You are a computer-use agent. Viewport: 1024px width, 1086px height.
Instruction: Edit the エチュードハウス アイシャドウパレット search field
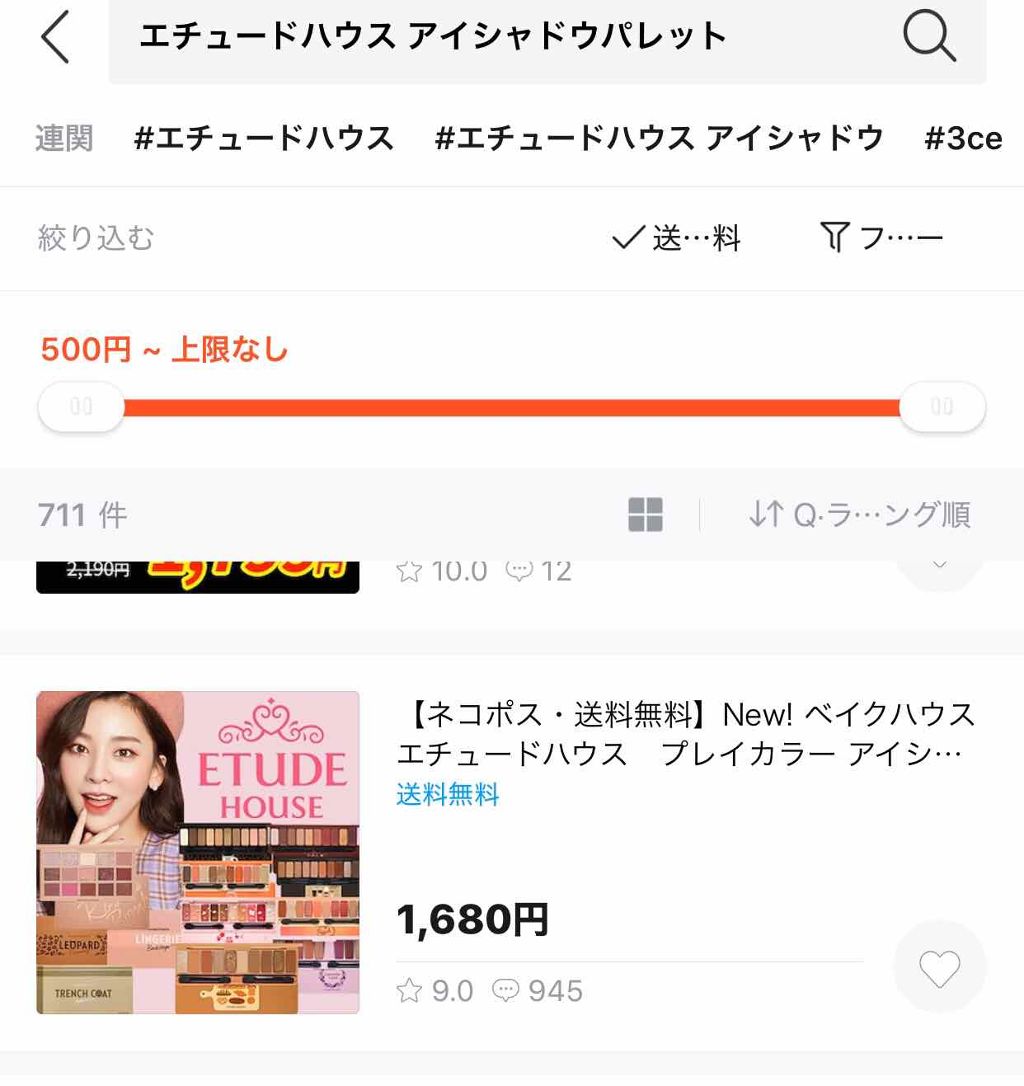(500, 38)
